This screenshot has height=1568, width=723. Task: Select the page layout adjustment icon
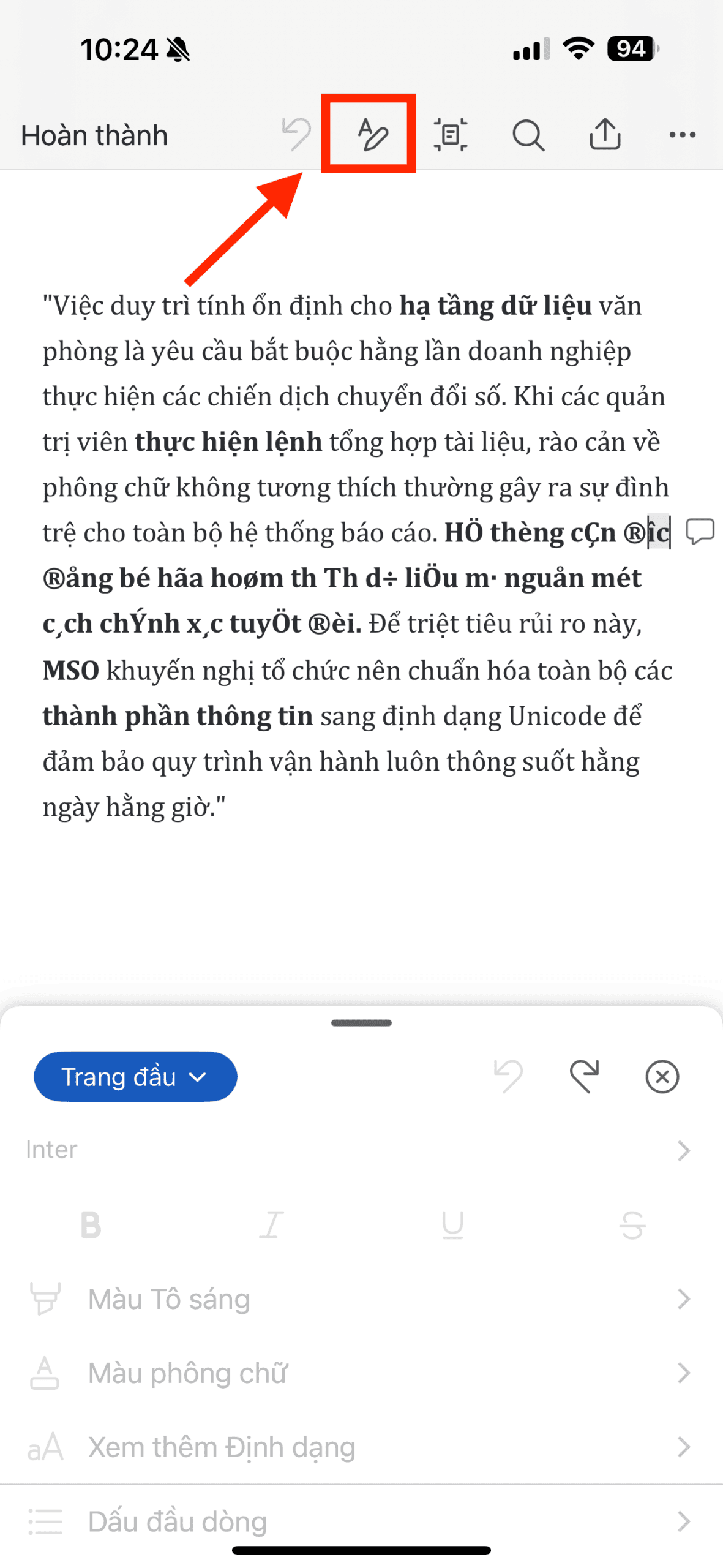click(450, 134)
